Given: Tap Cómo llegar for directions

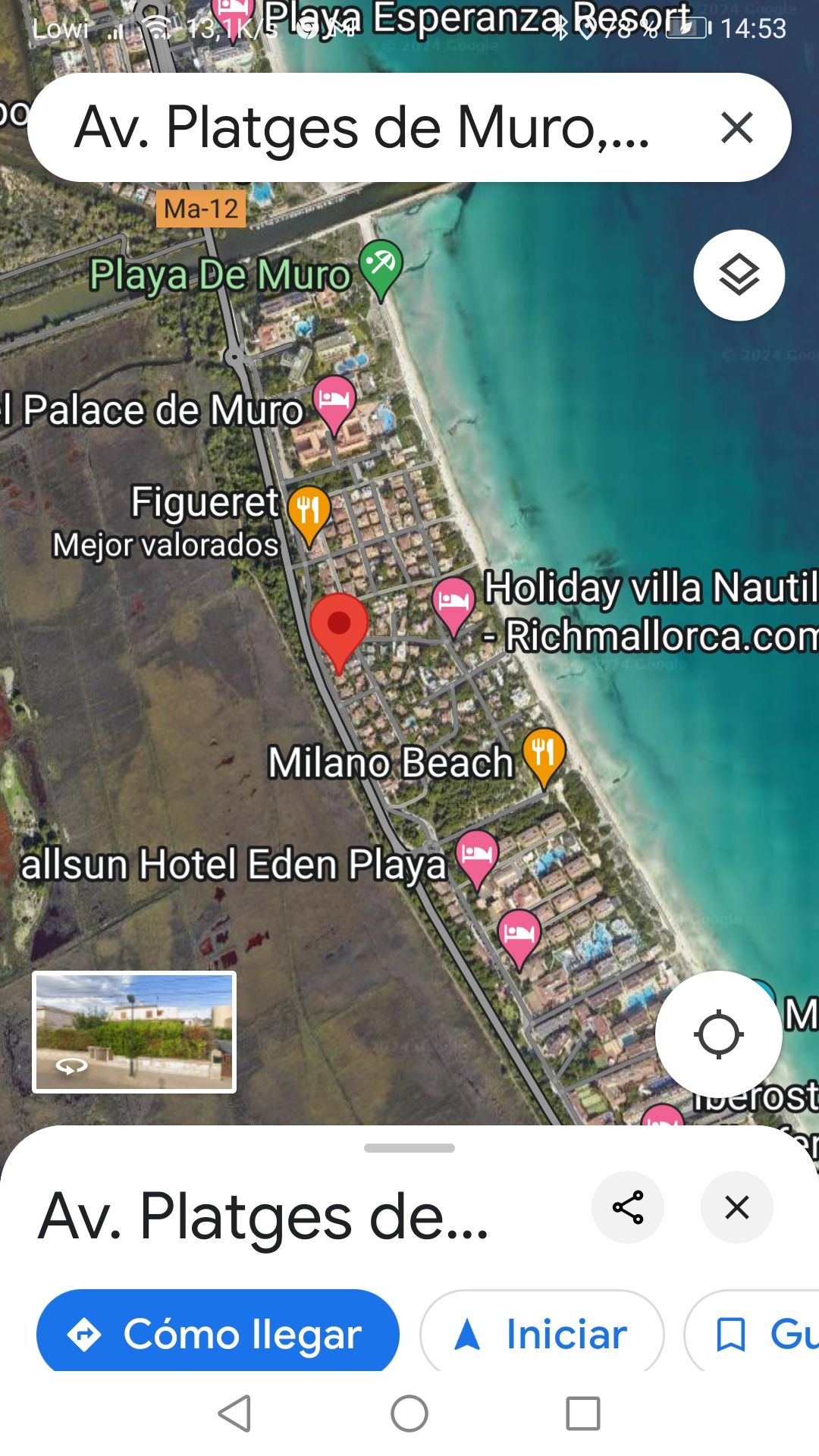Looking at the screenshot, I should pyautogui.click(x=218, y=1333).
